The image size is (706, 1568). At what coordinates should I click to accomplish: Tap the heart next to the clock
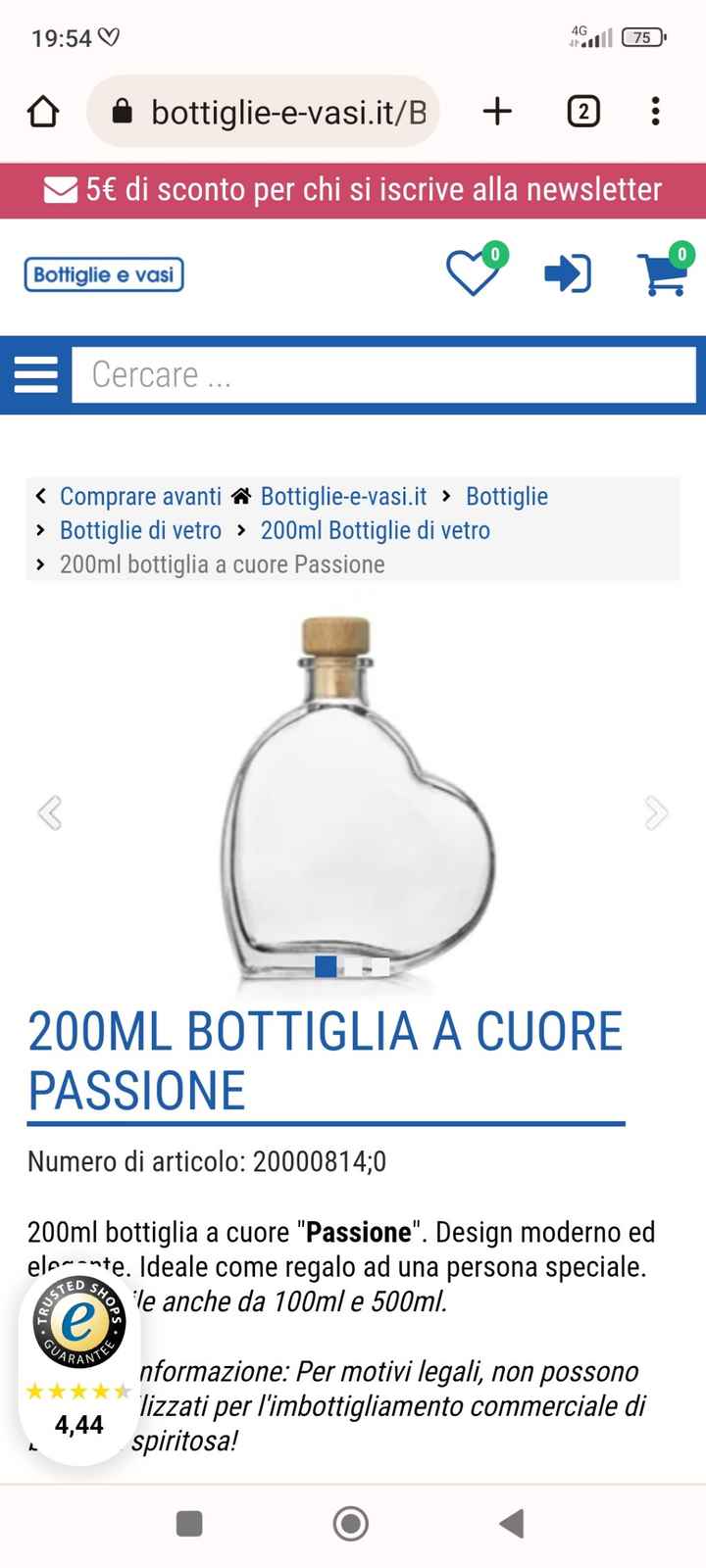(111, 36)
